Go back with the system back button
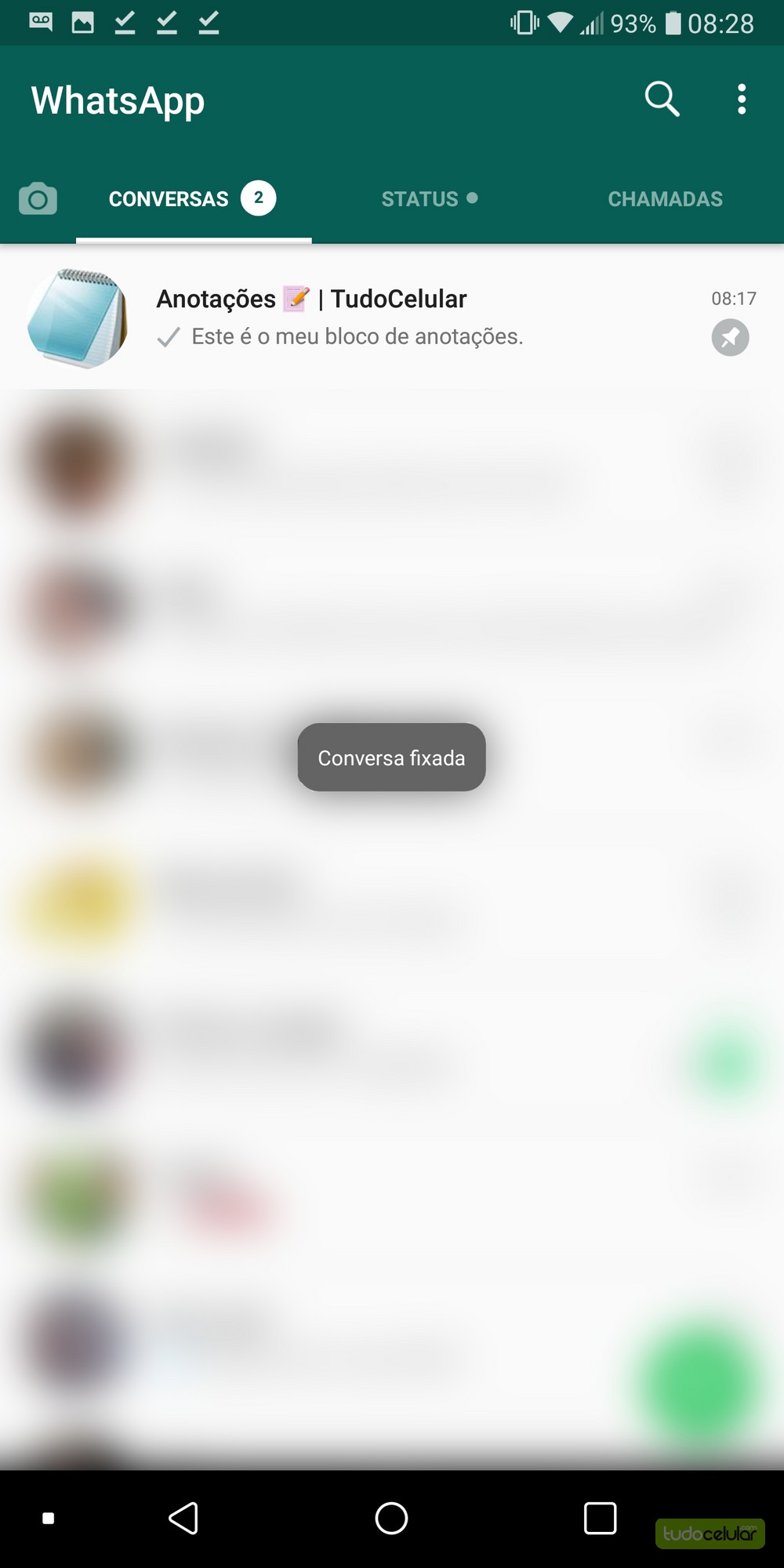 tap(183, 1518)
